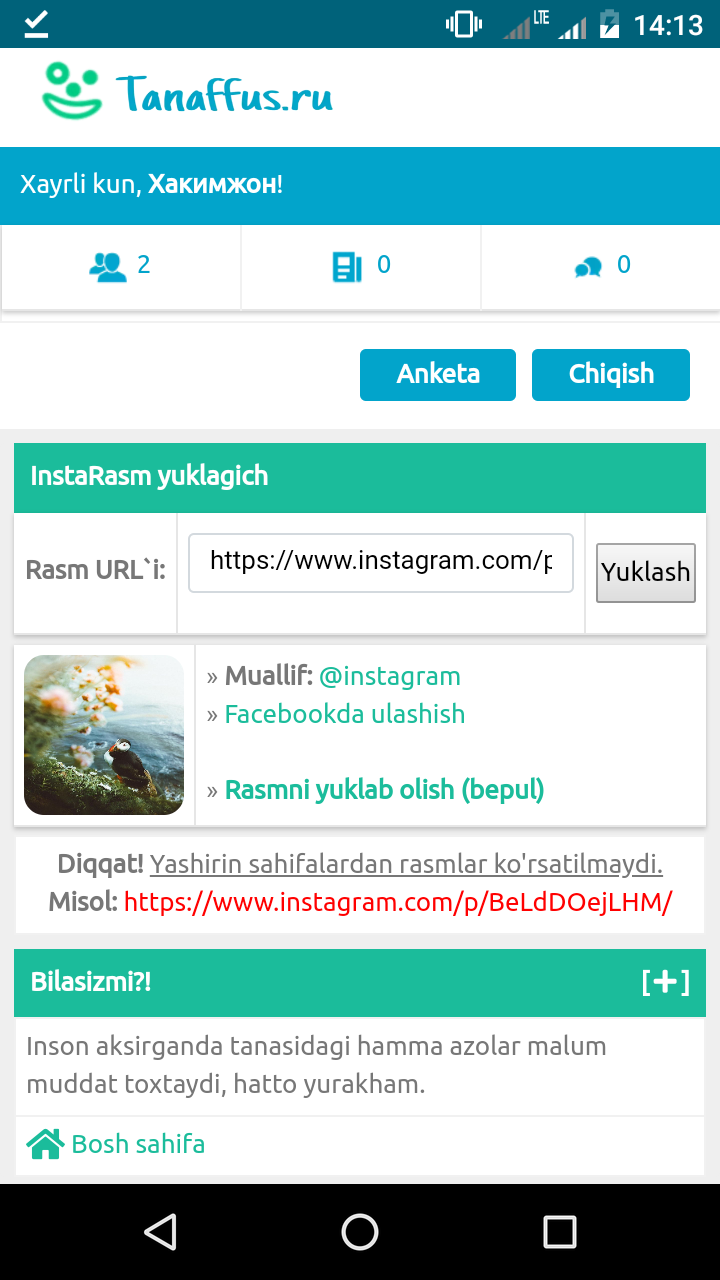The image size is (720, 1280).
Task: Open the recent apps overview
Action: [559, 1232]
